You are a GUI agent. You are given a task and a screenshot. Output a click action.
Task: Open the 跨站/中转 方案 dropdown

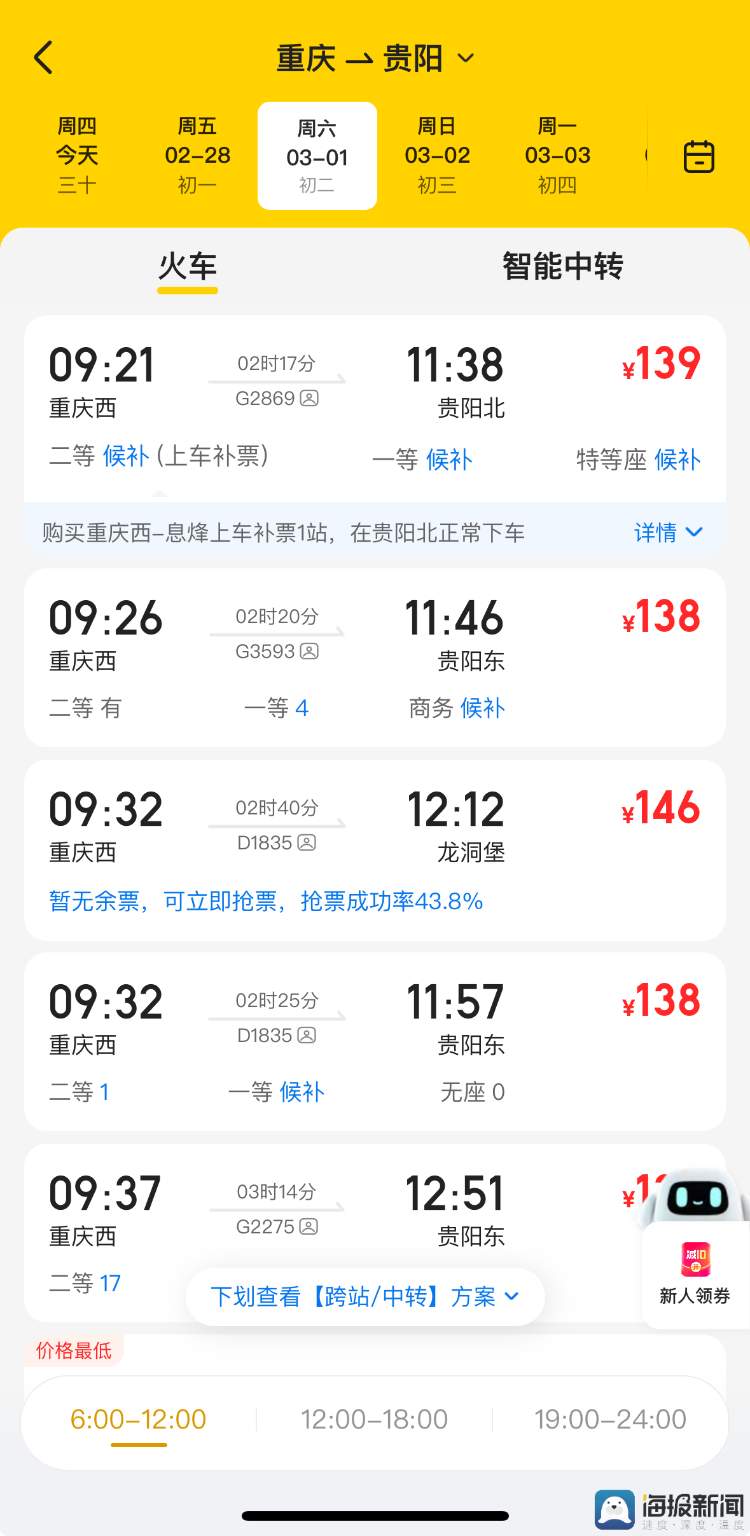click(x=364, y=1296)
